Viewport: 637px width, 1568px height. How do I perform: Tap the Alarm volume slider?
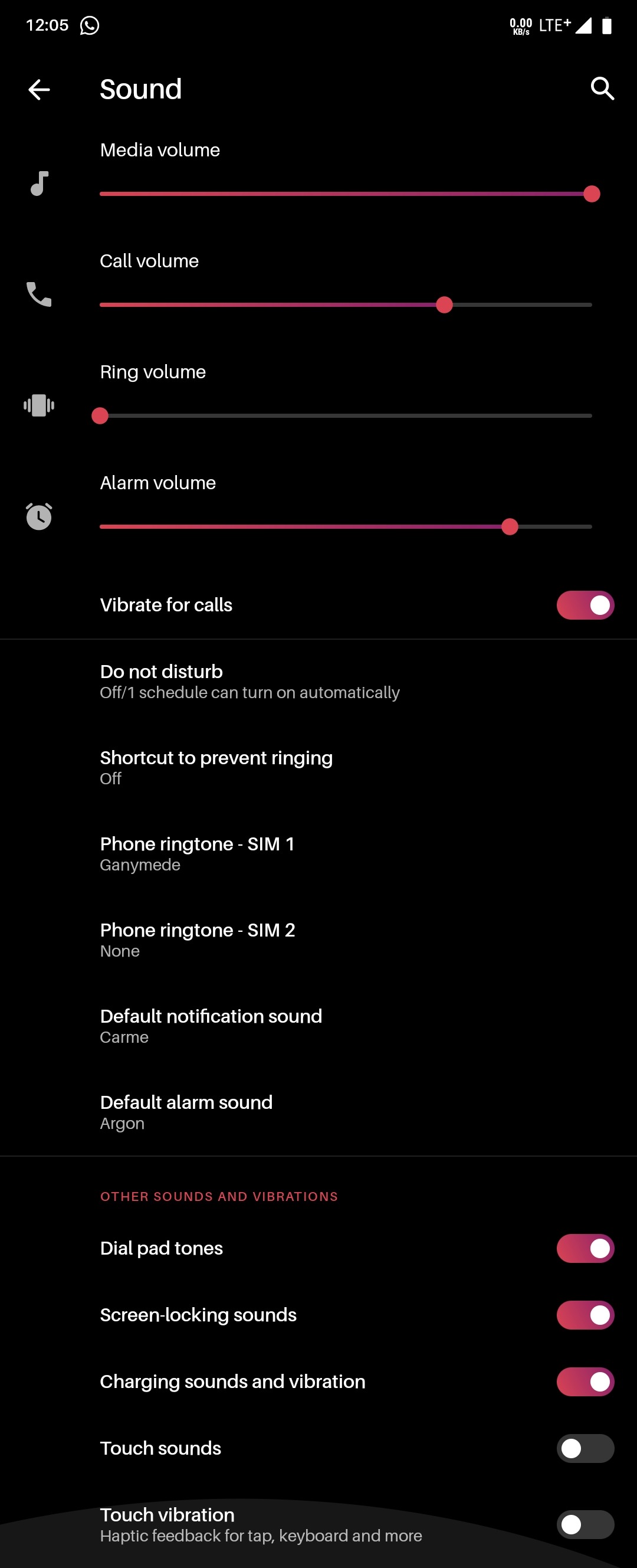tap(346, 526)
